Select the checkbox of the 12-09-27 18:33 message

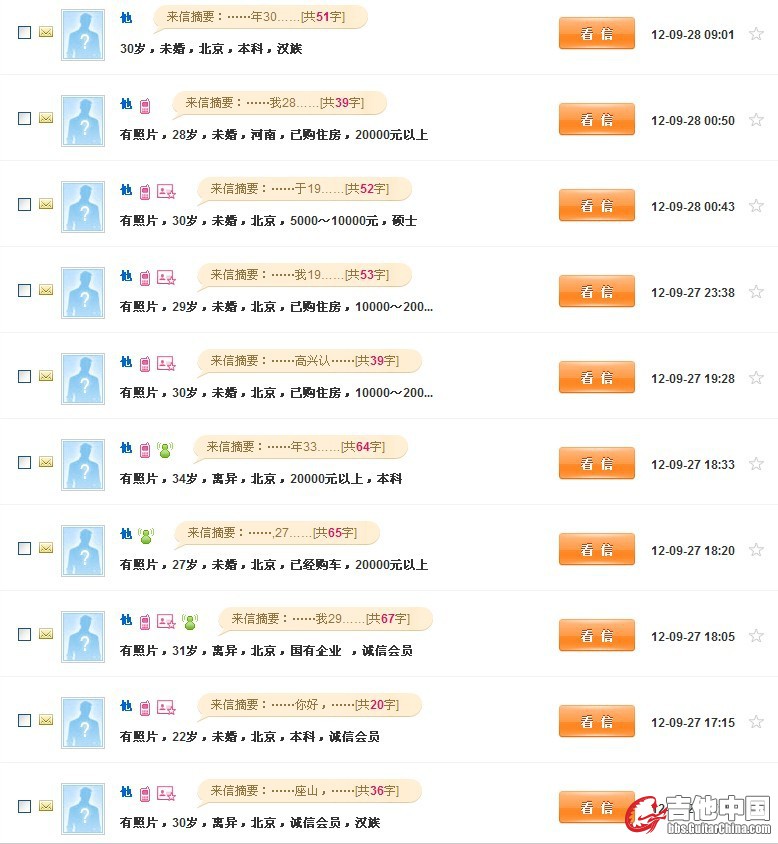25,462
